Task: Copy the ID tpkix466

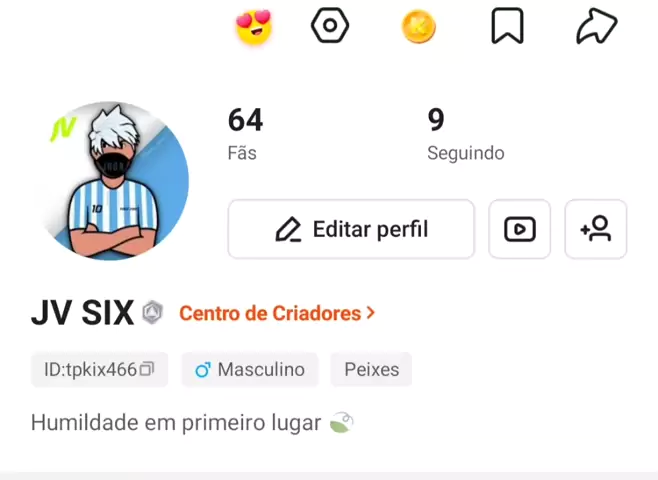Action: (147, 370)
